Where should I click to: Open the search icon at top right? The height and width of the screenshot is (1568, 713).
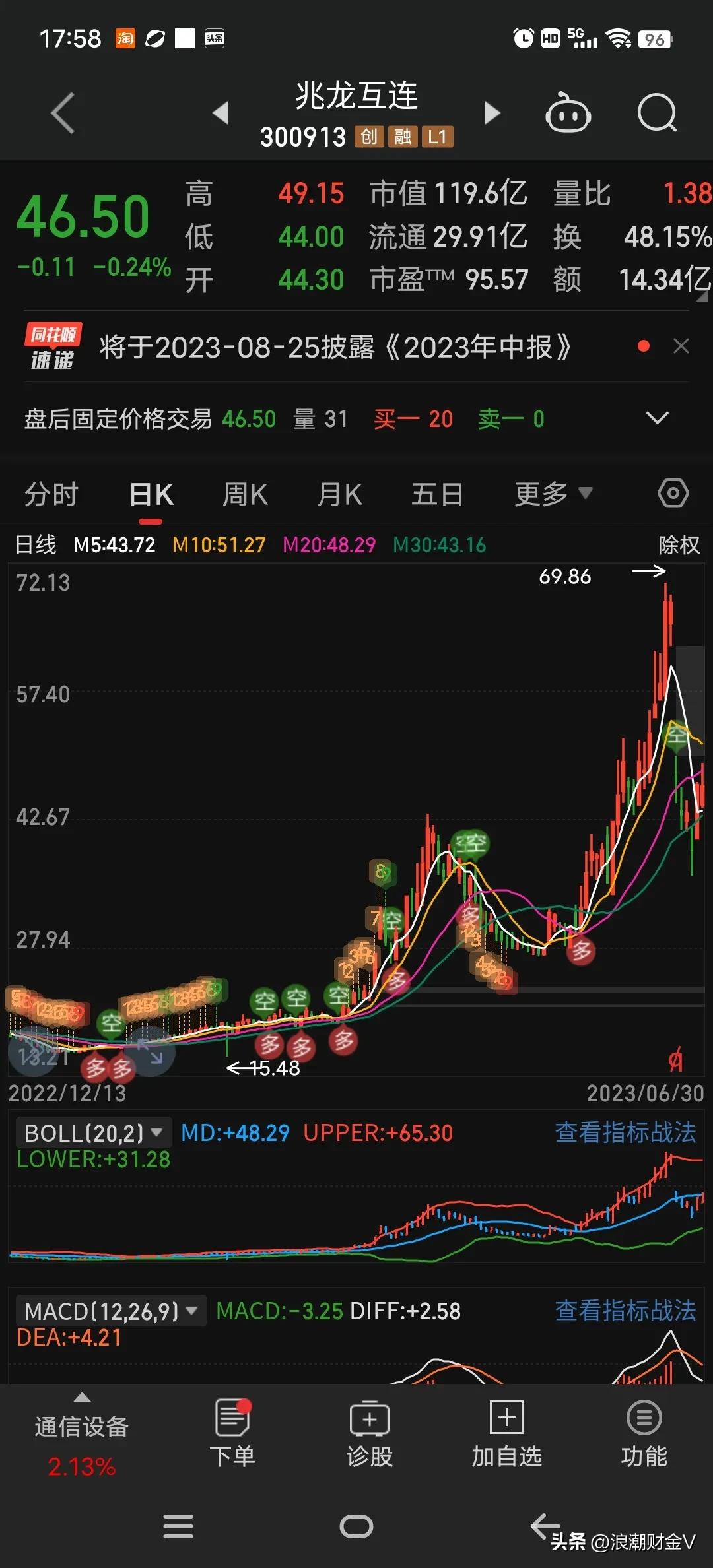pyautogui.click(x=657, y=113)
